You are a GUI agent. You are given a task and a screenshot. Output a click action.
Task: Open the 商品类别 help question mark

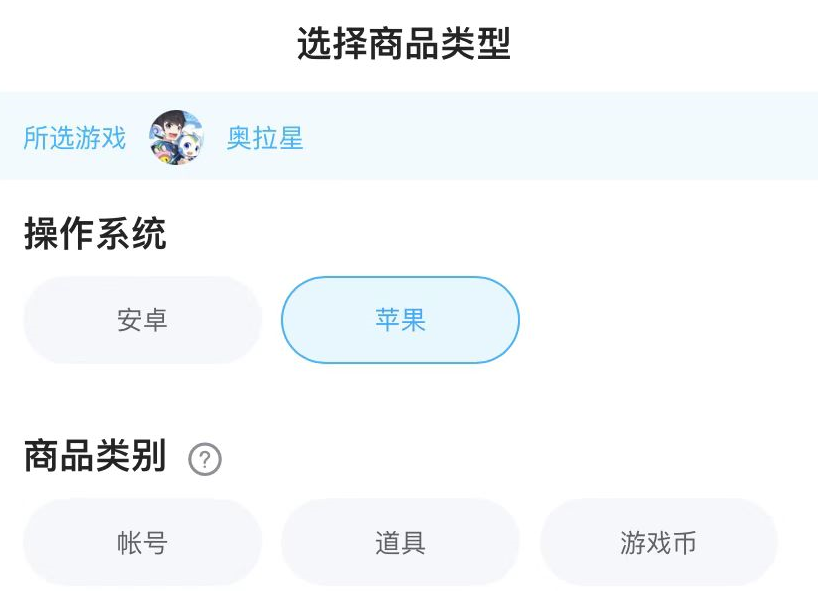tap(205, 460)
